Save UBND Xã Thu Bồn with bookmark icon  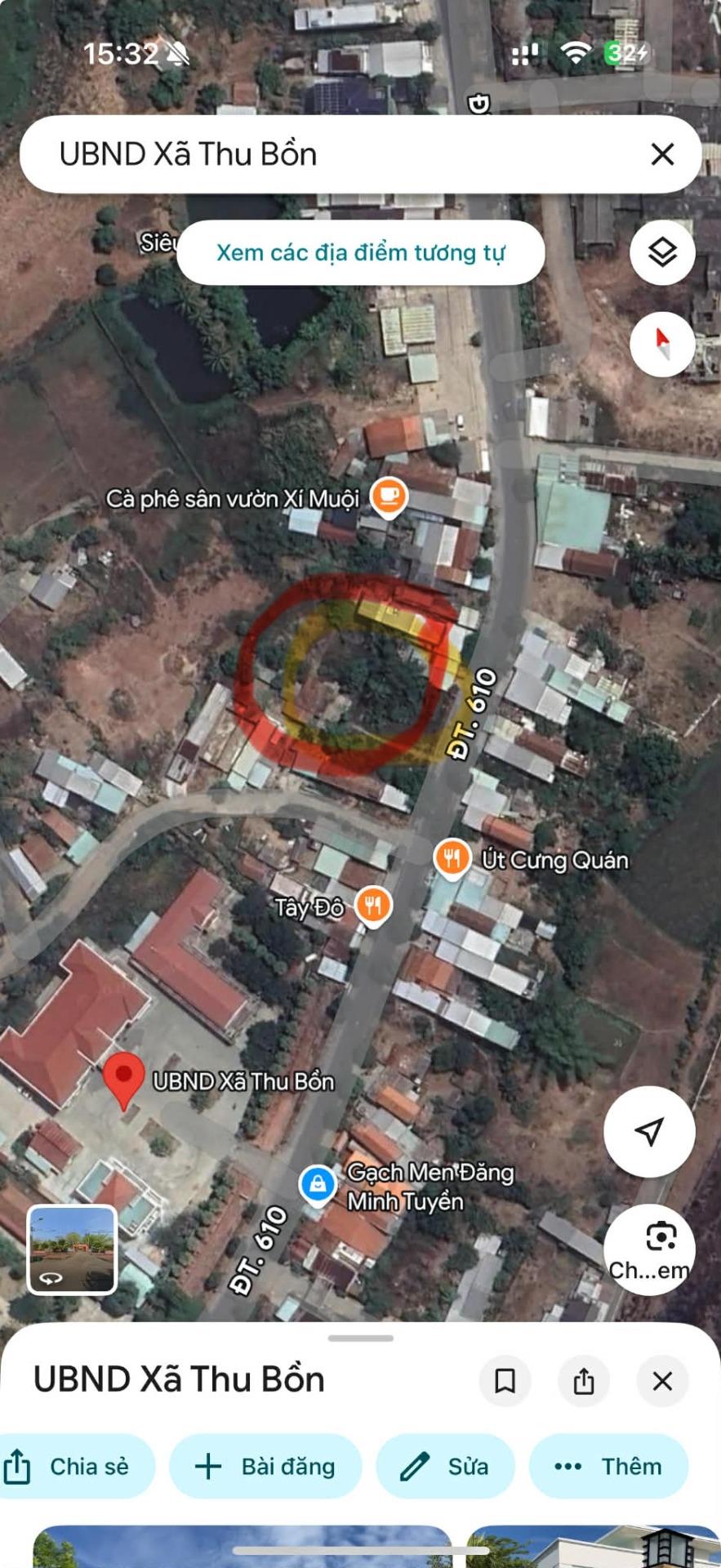point(505,1381)
